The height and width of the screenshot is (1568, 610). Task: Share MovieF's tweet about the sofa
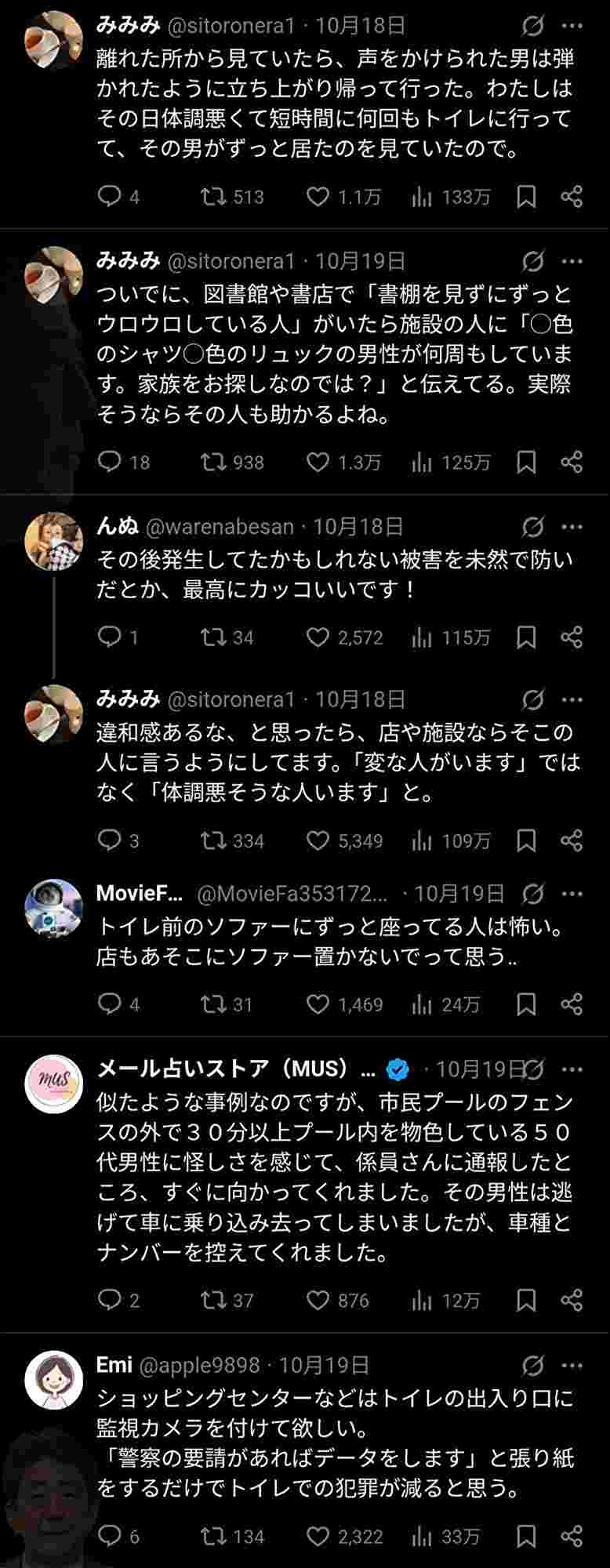572,1004
